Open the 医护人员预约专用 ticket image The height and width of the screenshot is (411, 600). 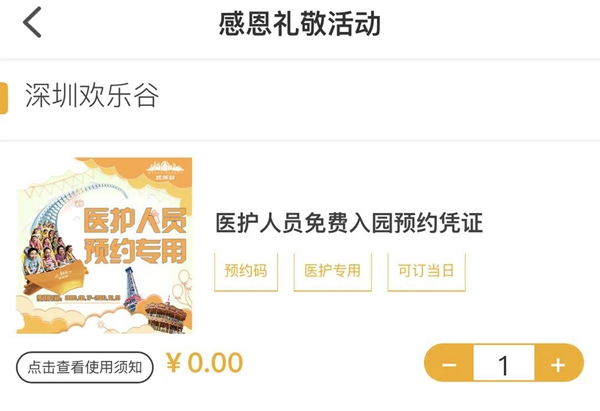(104, 246)
